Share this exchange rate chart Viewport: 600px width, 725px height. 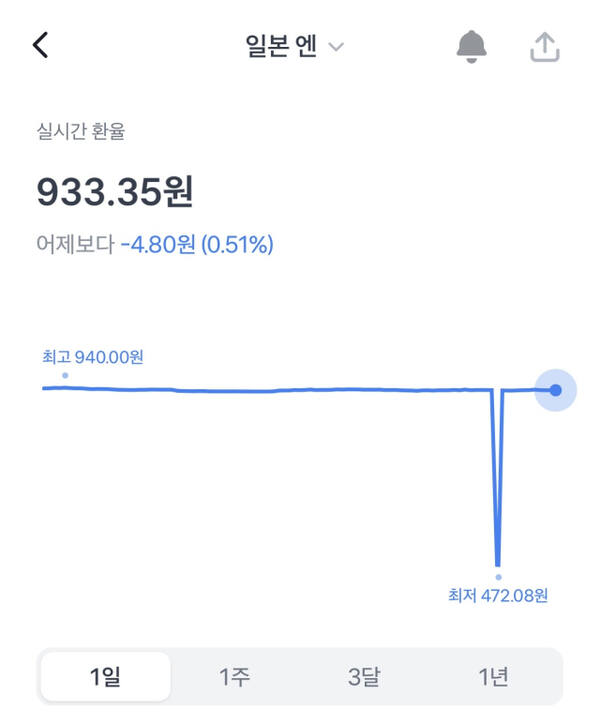544,47
